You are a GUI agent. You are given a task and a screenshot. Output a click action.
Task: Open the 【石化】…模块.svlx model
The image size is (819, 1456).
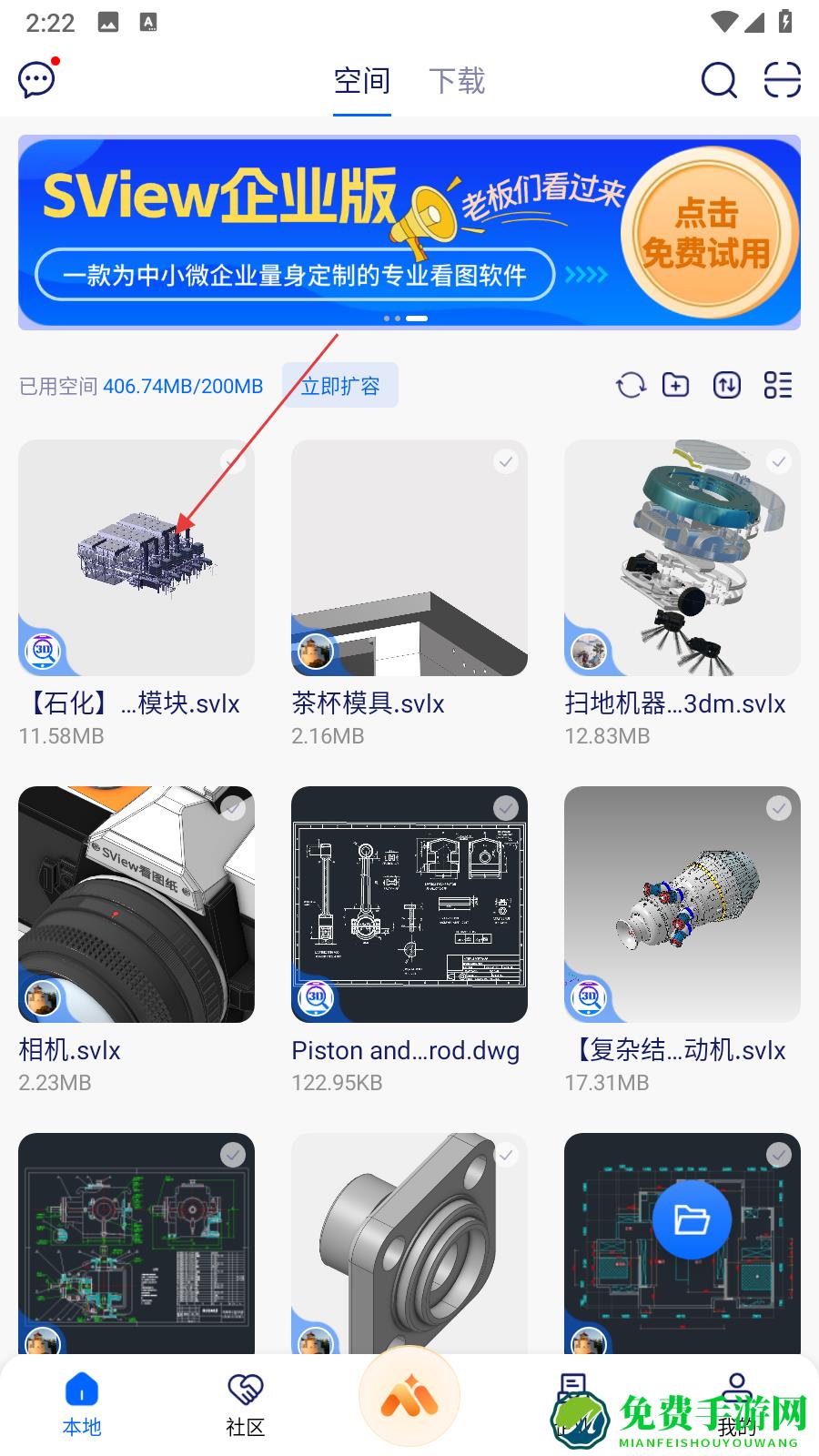coord(136,558)
